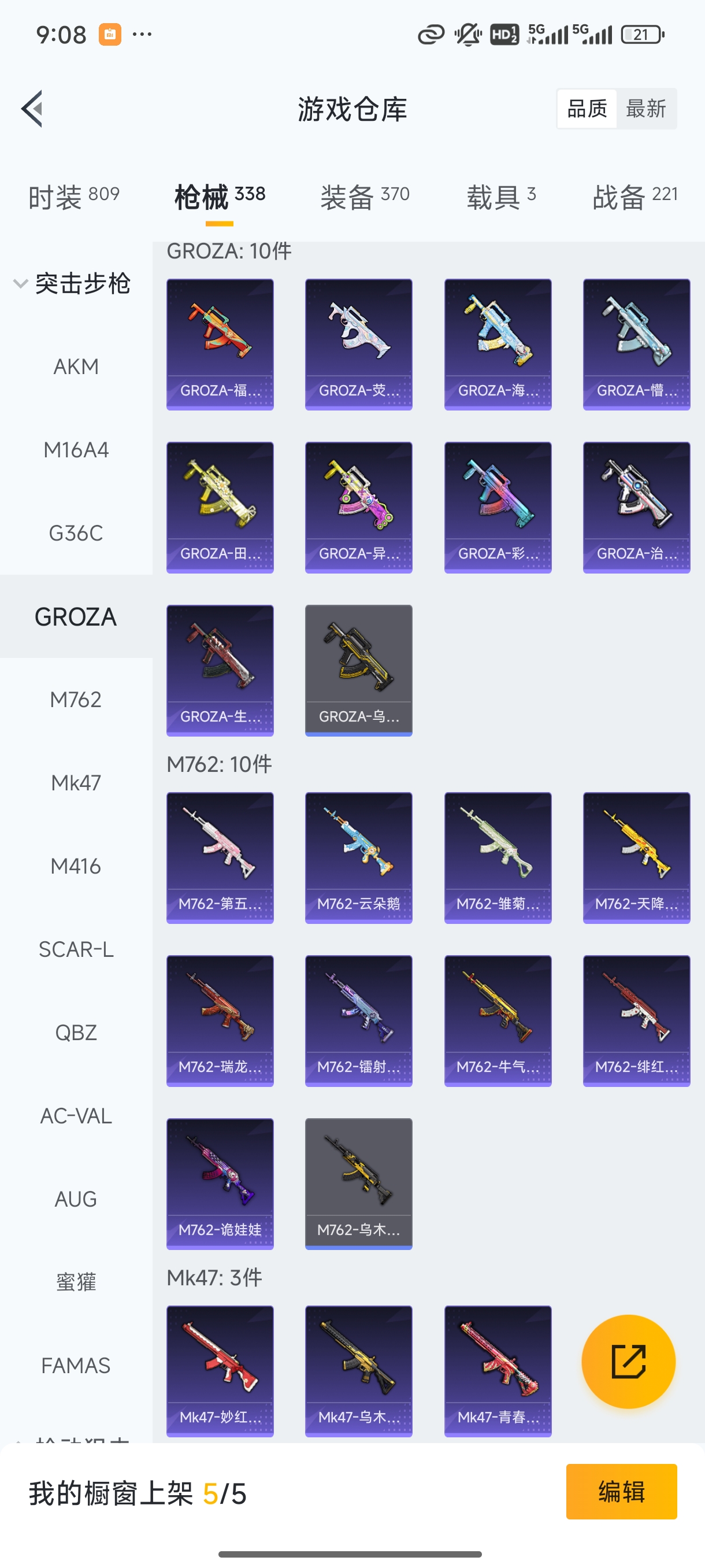Tap the orange share floating button
This screenshot has width=705, height=1568.
point(628,1362)
